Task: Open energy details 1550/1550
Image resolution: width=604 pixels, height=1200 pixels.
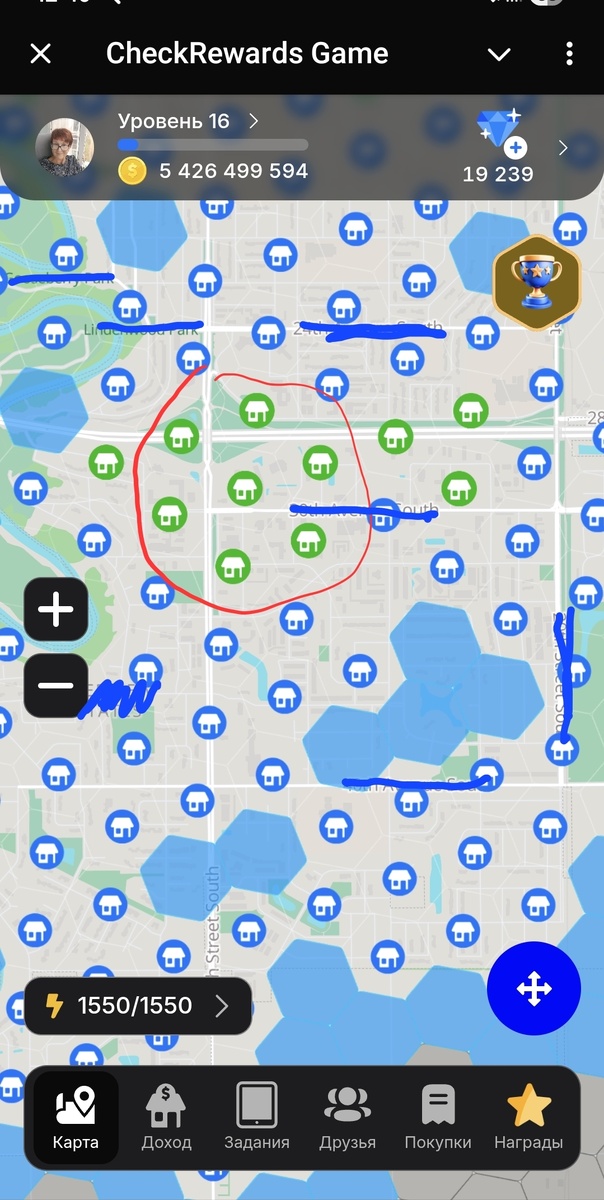Action: tap(138, 1005)
